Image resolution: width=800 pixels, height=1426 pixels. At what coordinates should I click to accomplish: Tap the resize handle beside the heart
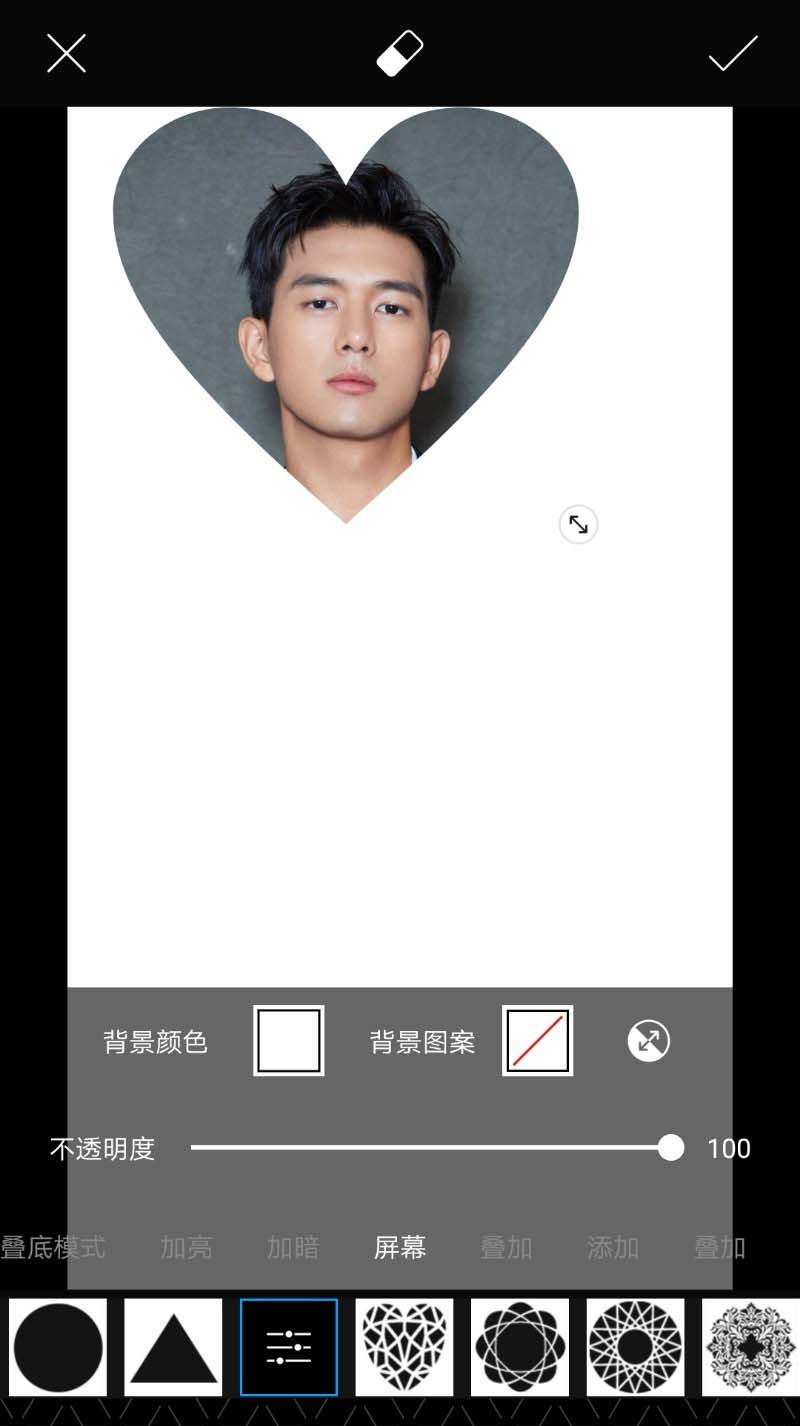tap(578, 524)
